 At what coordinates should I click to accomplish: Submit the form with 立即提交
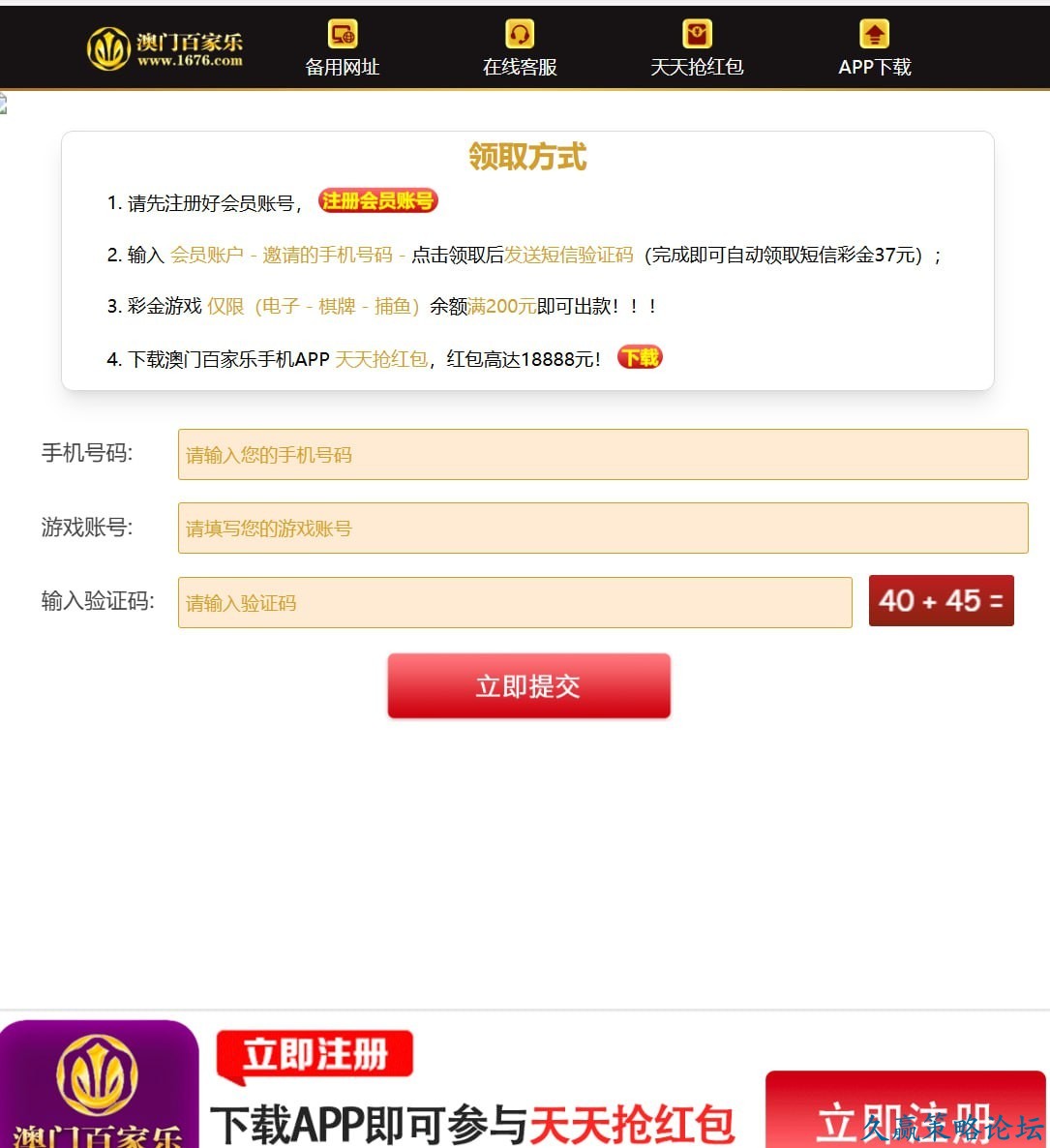click(528, 686)
